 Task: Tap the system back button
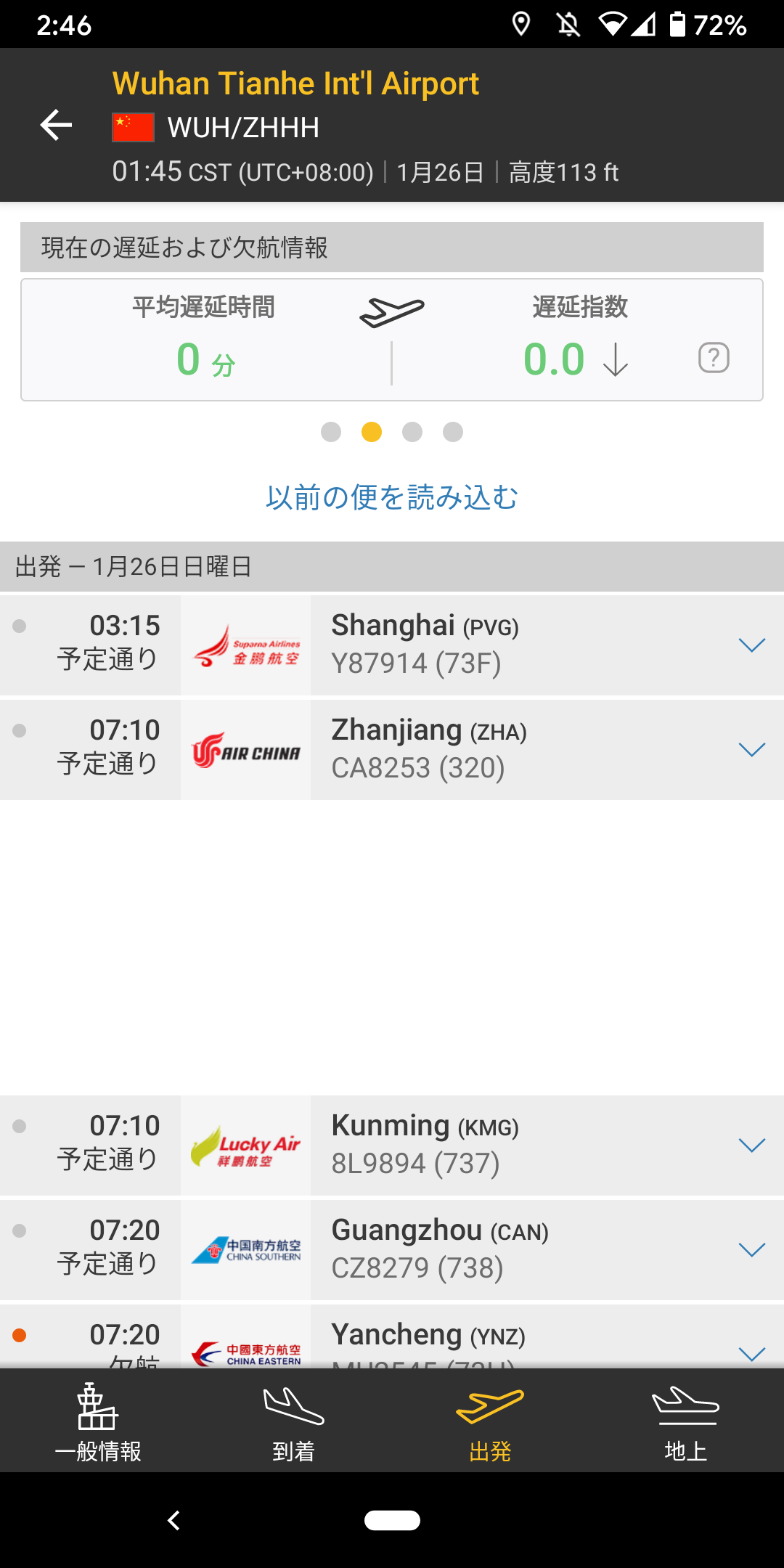(x=173, y=1520)
